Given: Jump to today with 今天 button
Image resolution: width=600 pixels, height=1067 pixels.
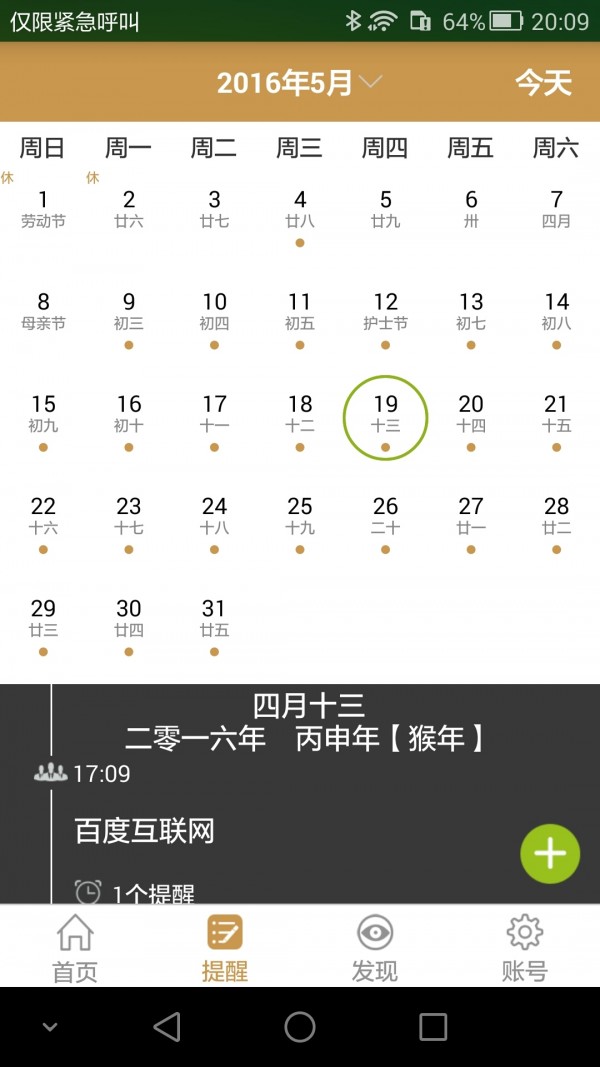Looking at the screenshot, I should [x=543, y=83].
